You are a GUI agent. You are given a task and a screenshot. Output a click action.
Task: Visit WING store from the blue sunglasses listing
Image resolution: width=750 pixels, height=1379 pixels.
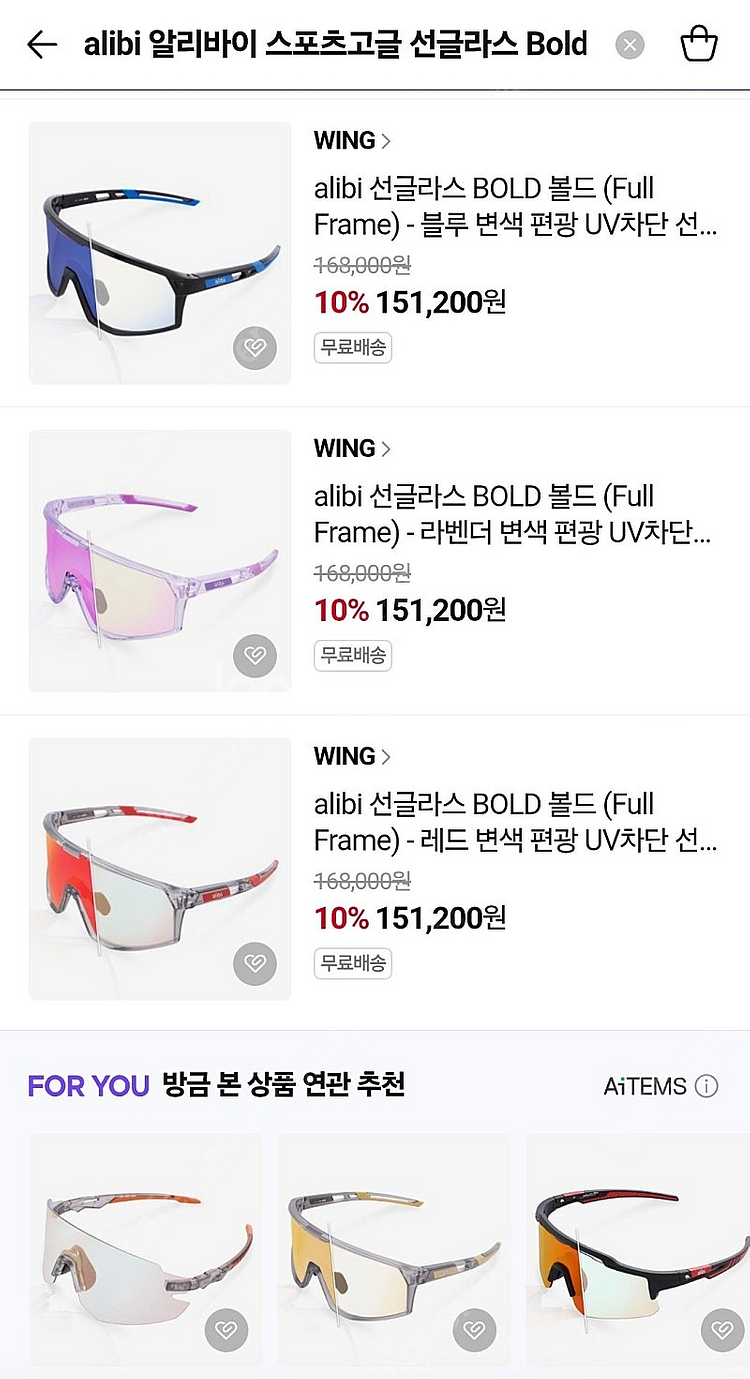click(352, 141)
